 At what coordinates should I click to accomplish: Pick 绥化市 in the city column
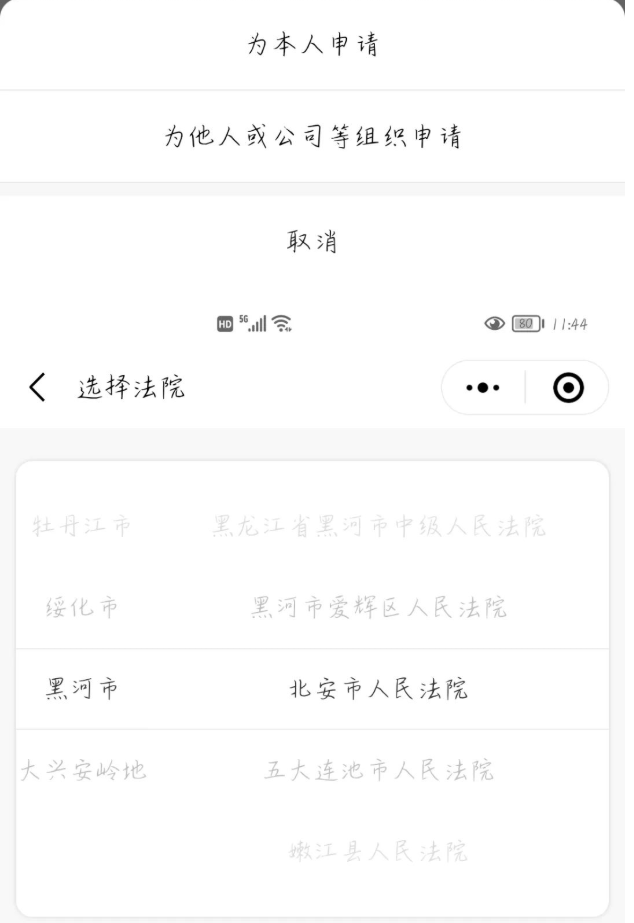[x=82, y=607]
